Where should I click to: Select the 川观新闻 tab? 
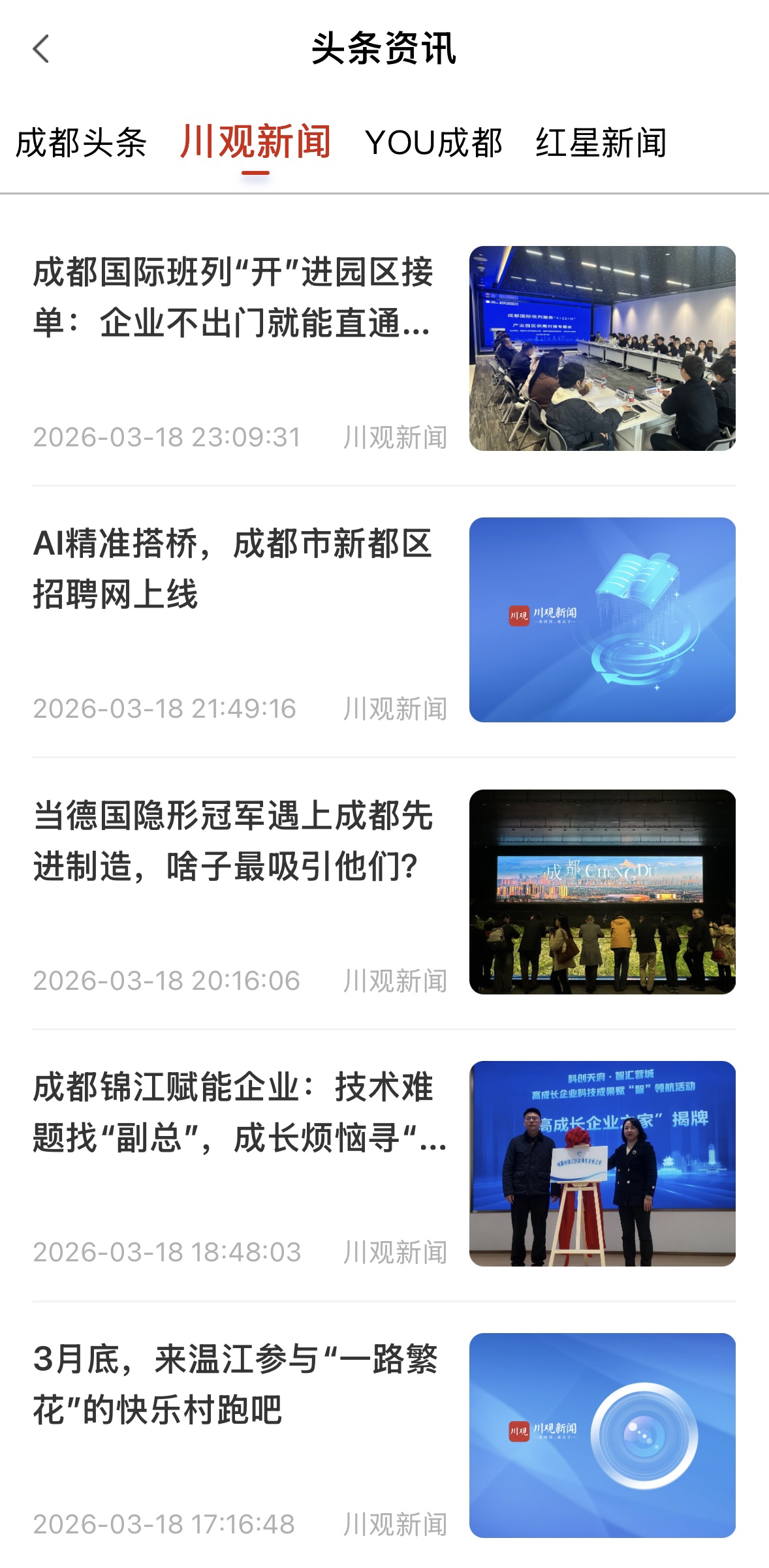[255, 143]
